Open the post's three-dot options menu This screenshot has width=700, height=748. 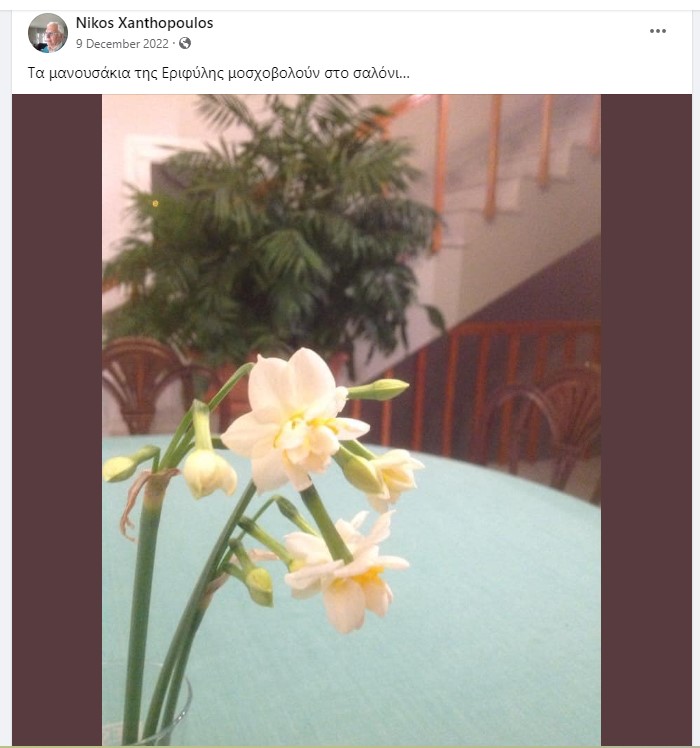click(x=657, y=31)
